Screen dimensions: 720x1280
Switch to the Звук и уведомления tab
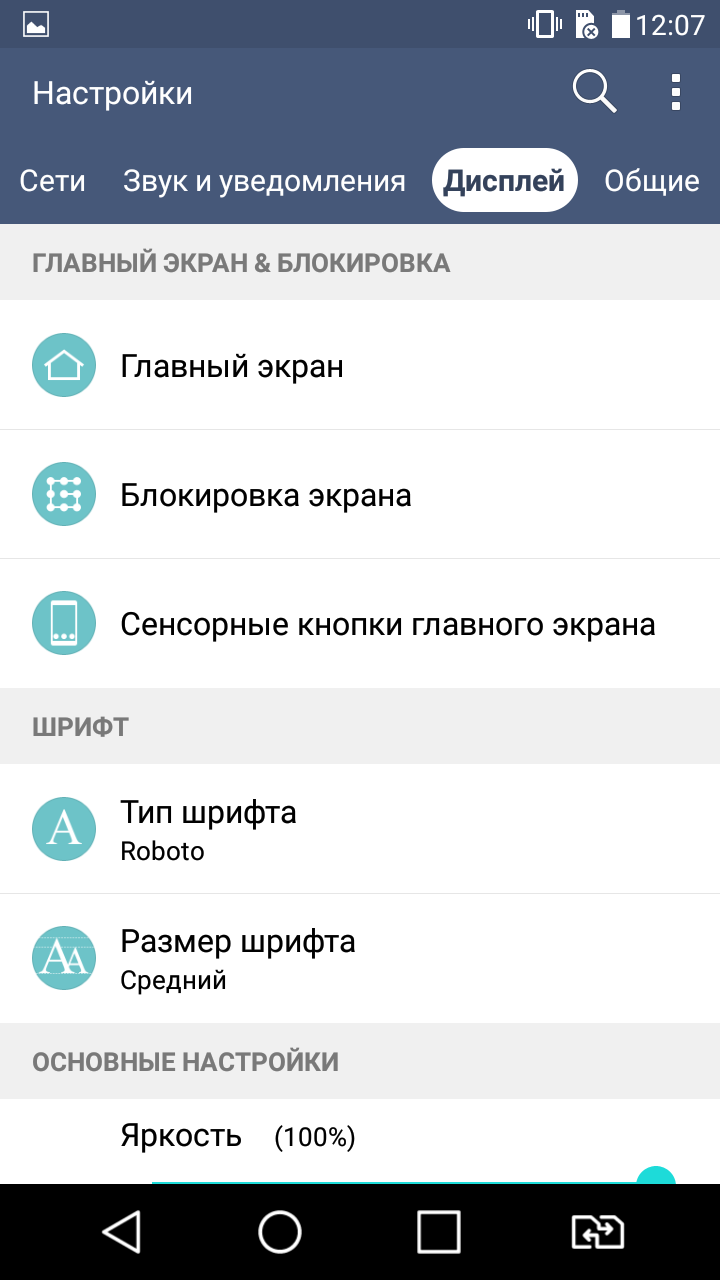(264, 181)
